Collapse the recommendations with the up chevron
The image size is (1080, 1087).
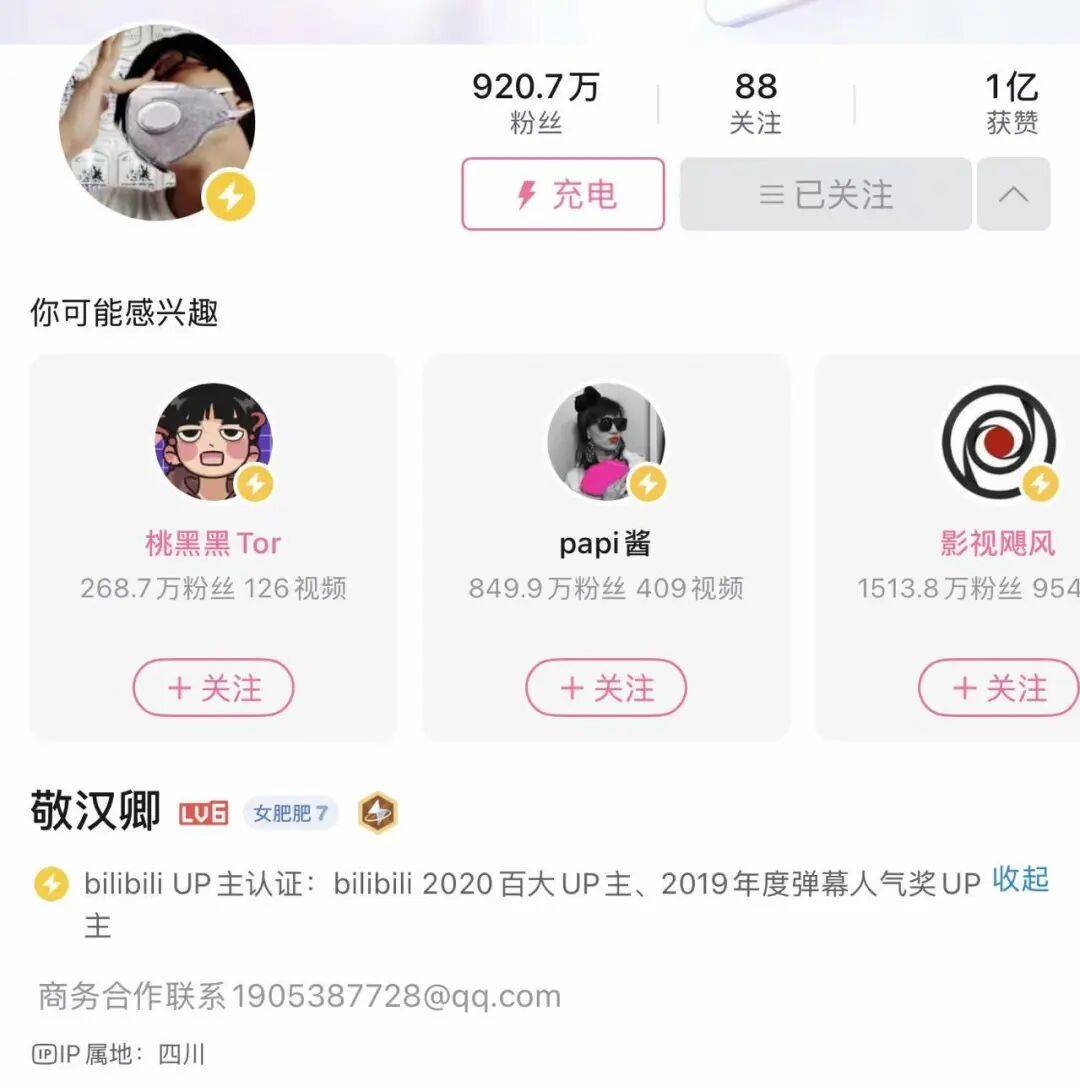1013,194
